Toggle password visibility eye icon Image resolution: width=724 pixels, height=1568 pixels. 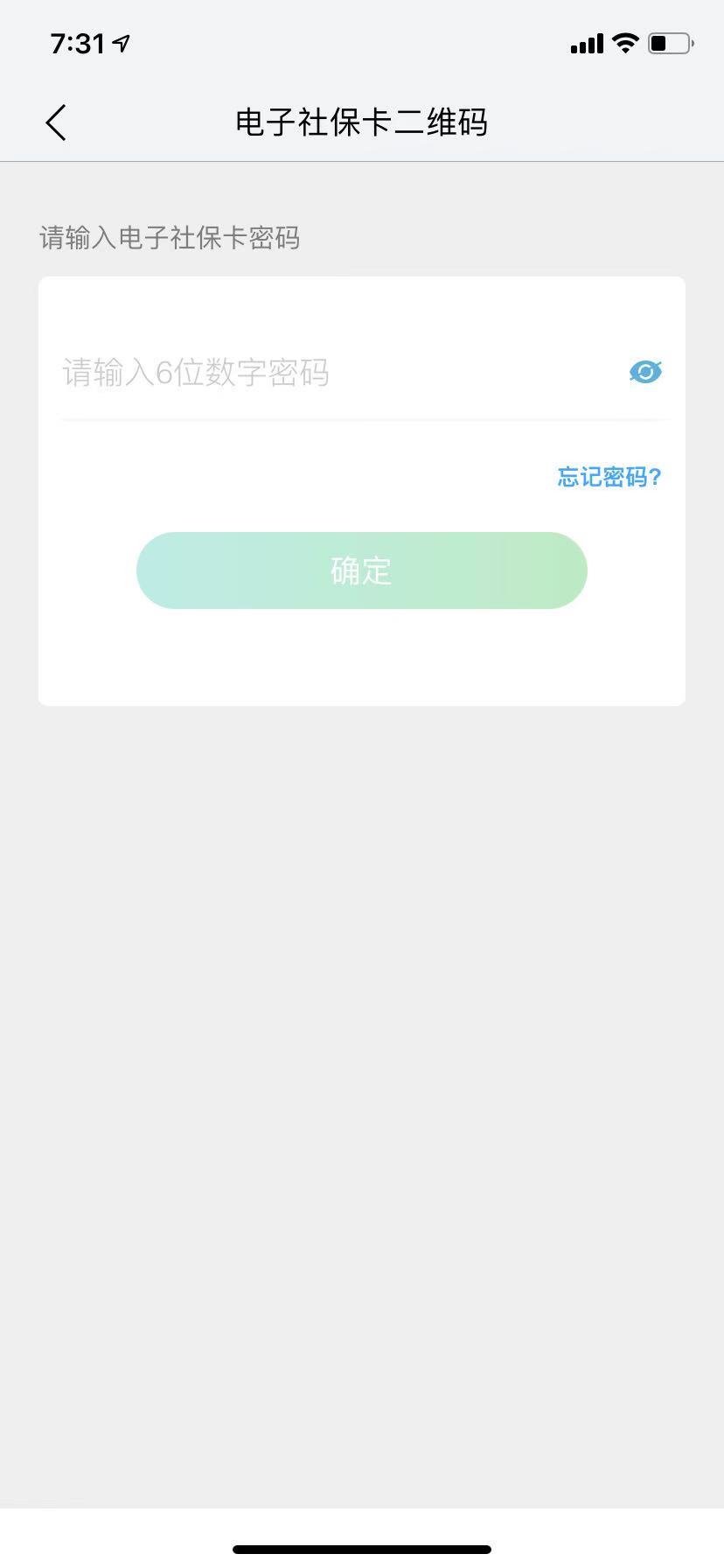point(645,373)
